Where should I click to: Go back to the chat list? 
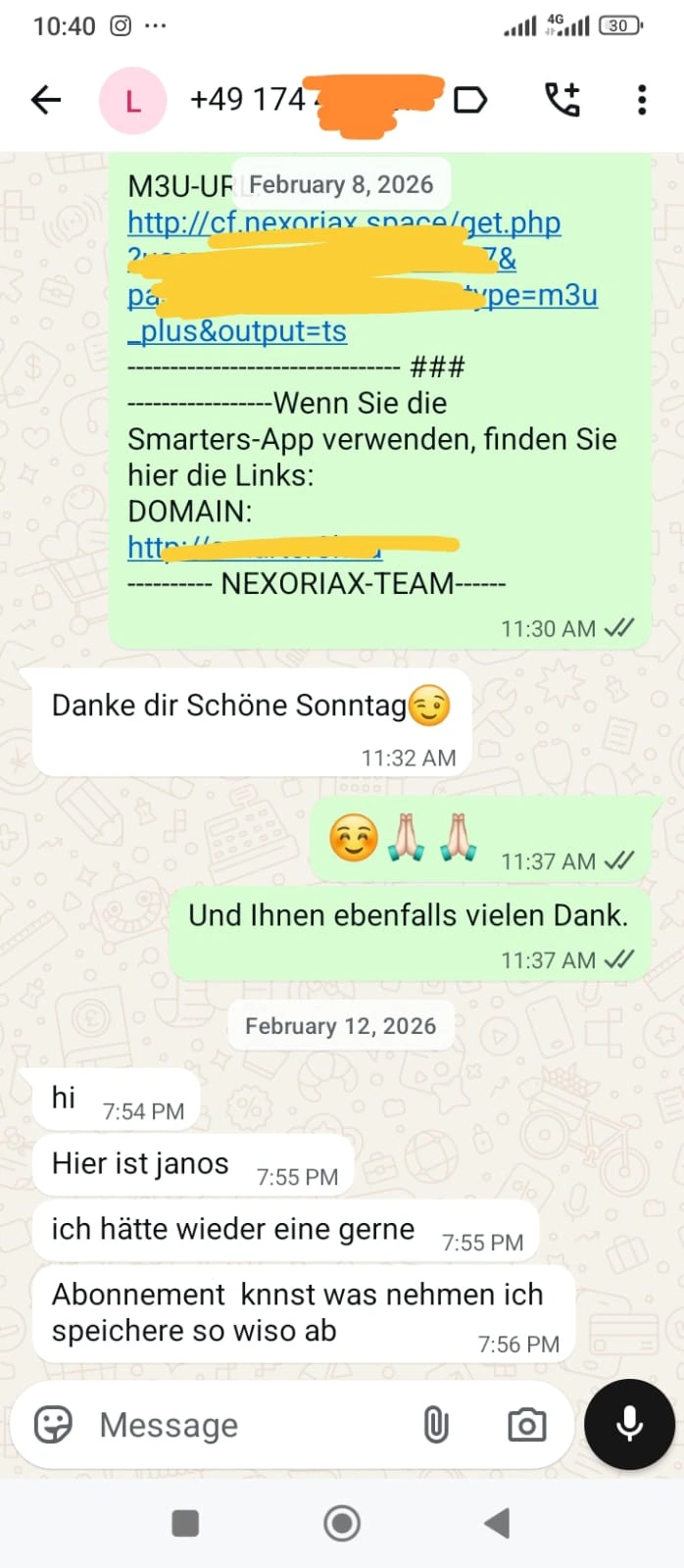click(x=46, y=100)
